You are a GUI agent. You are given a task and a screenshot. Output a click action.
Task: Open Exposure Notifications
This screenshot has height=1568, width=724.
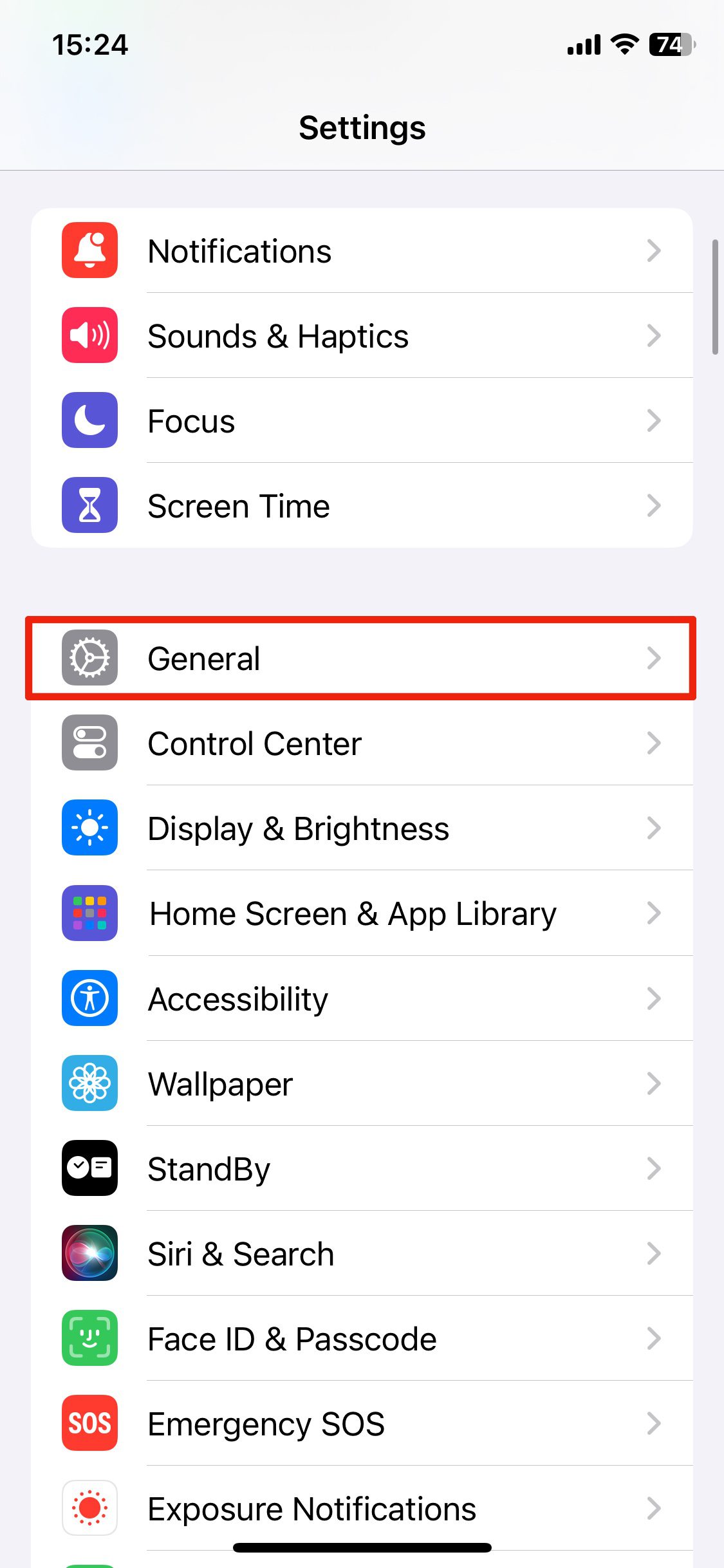(362, 1507)
